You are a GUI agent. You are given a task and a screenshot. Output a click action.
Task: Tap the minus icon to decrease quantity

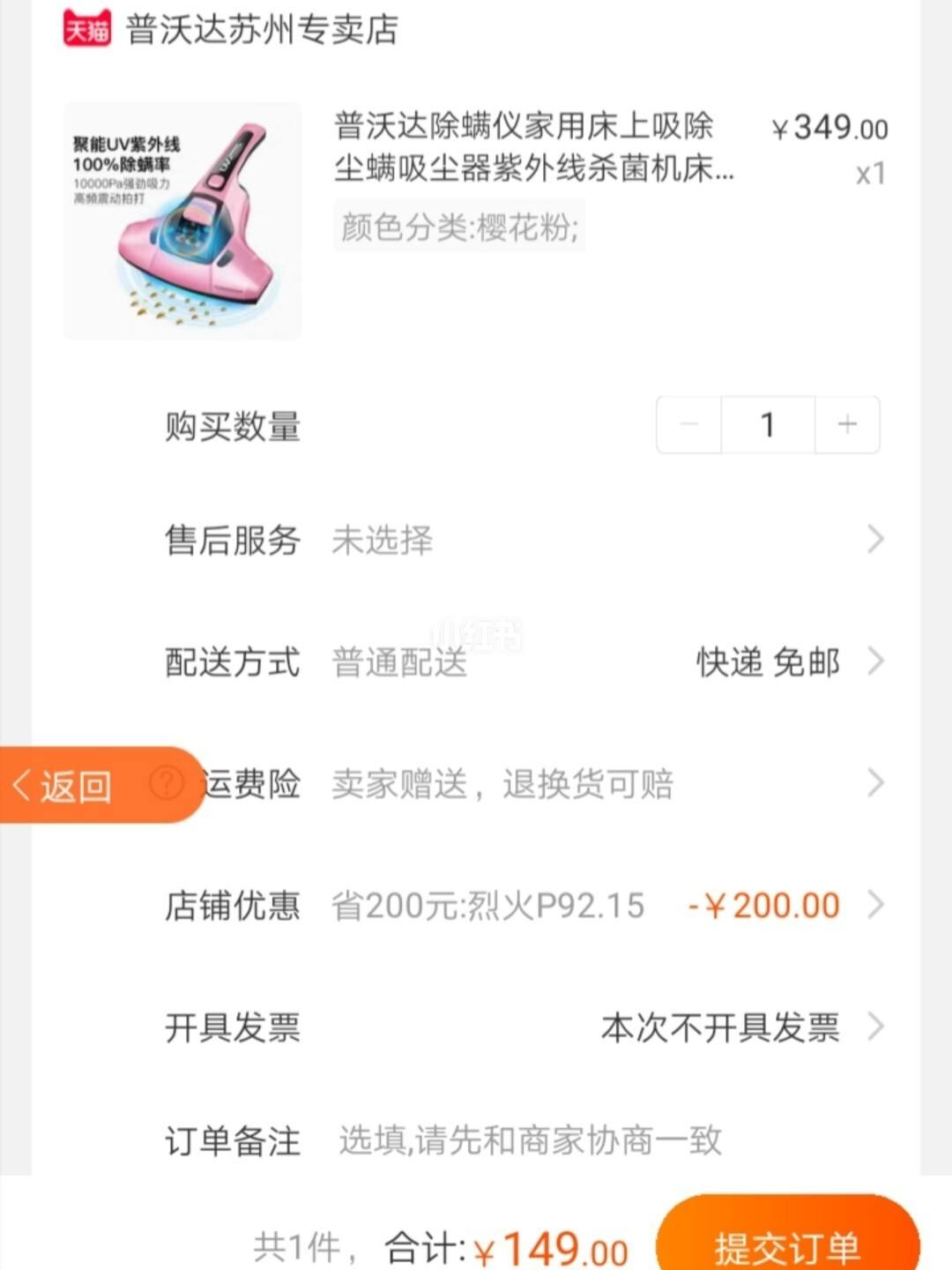point(688,424)
